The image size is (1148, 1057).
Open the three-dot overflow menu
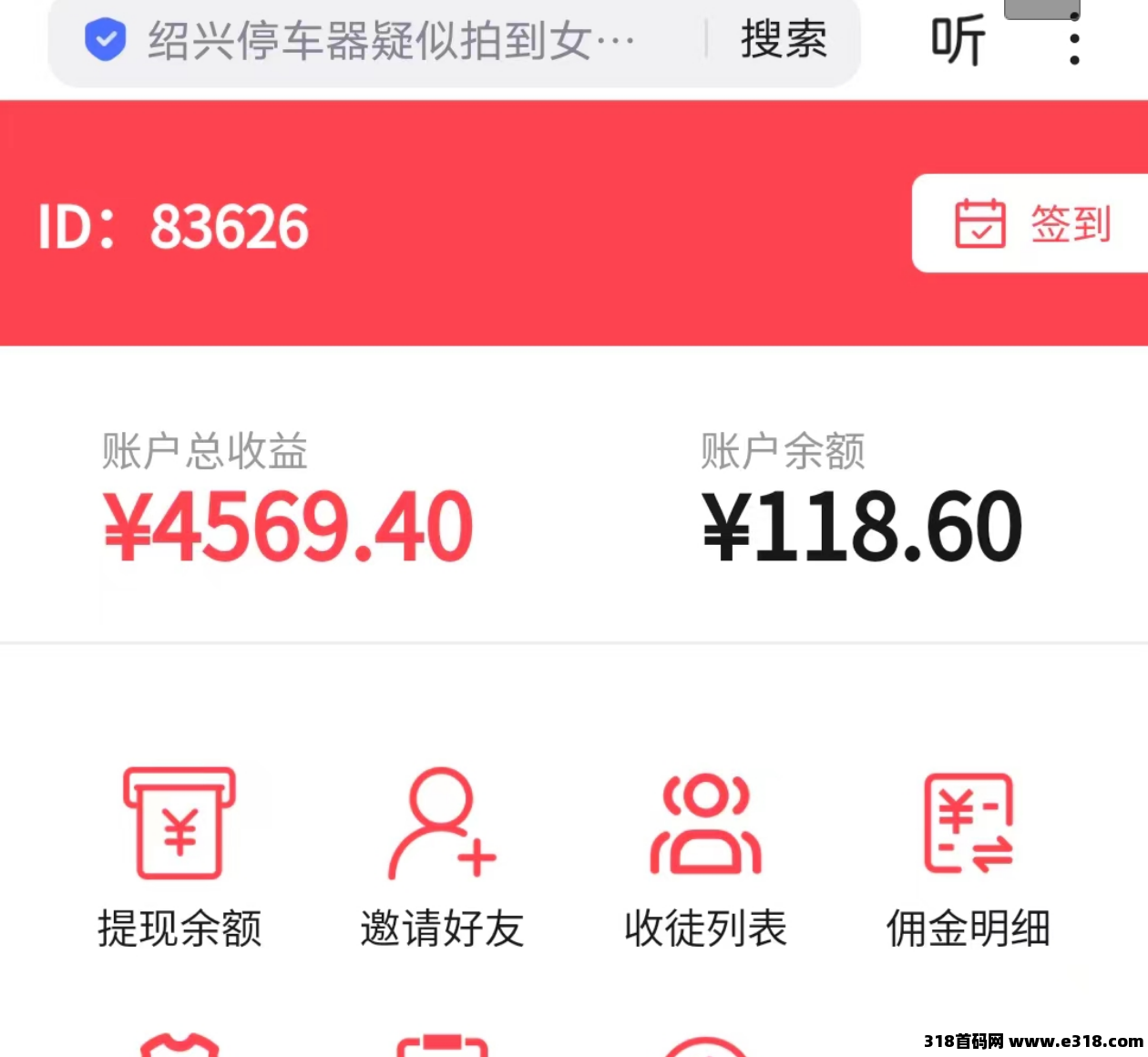[x=1074, y=41]
